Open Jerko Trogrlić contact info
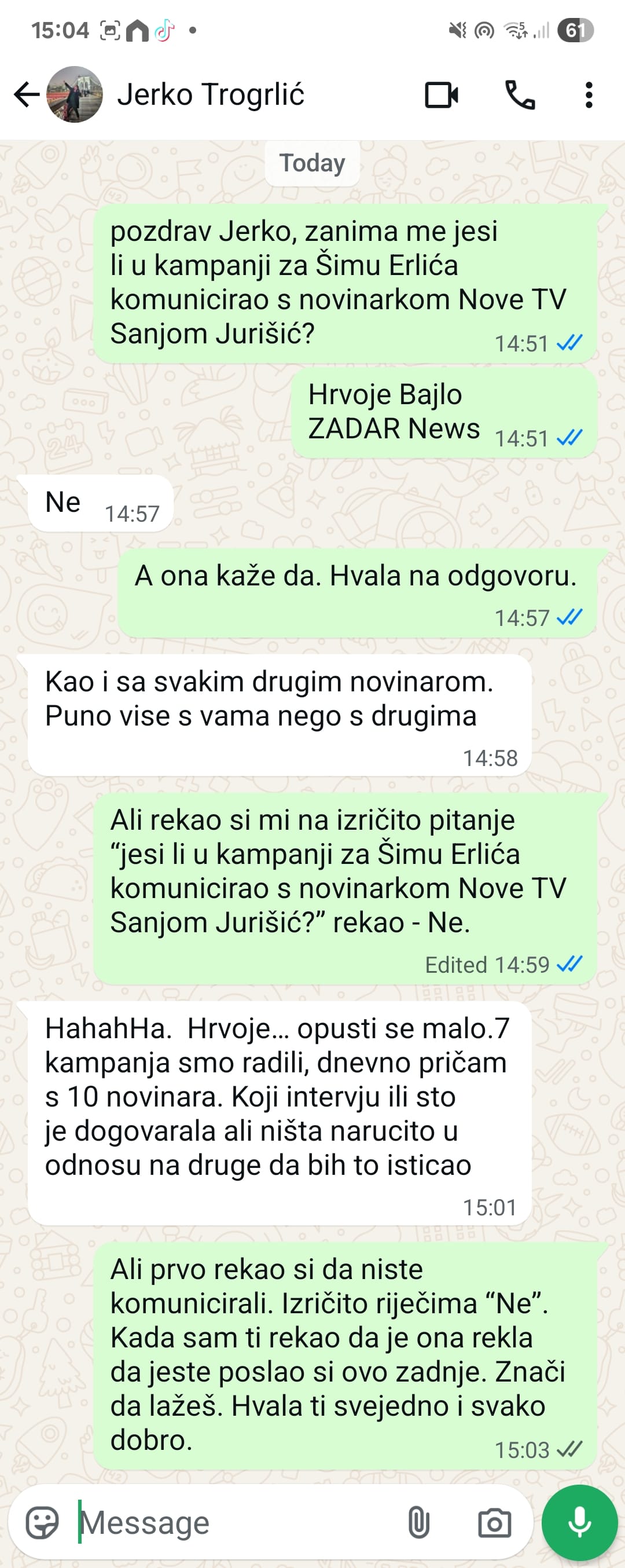 211,95
